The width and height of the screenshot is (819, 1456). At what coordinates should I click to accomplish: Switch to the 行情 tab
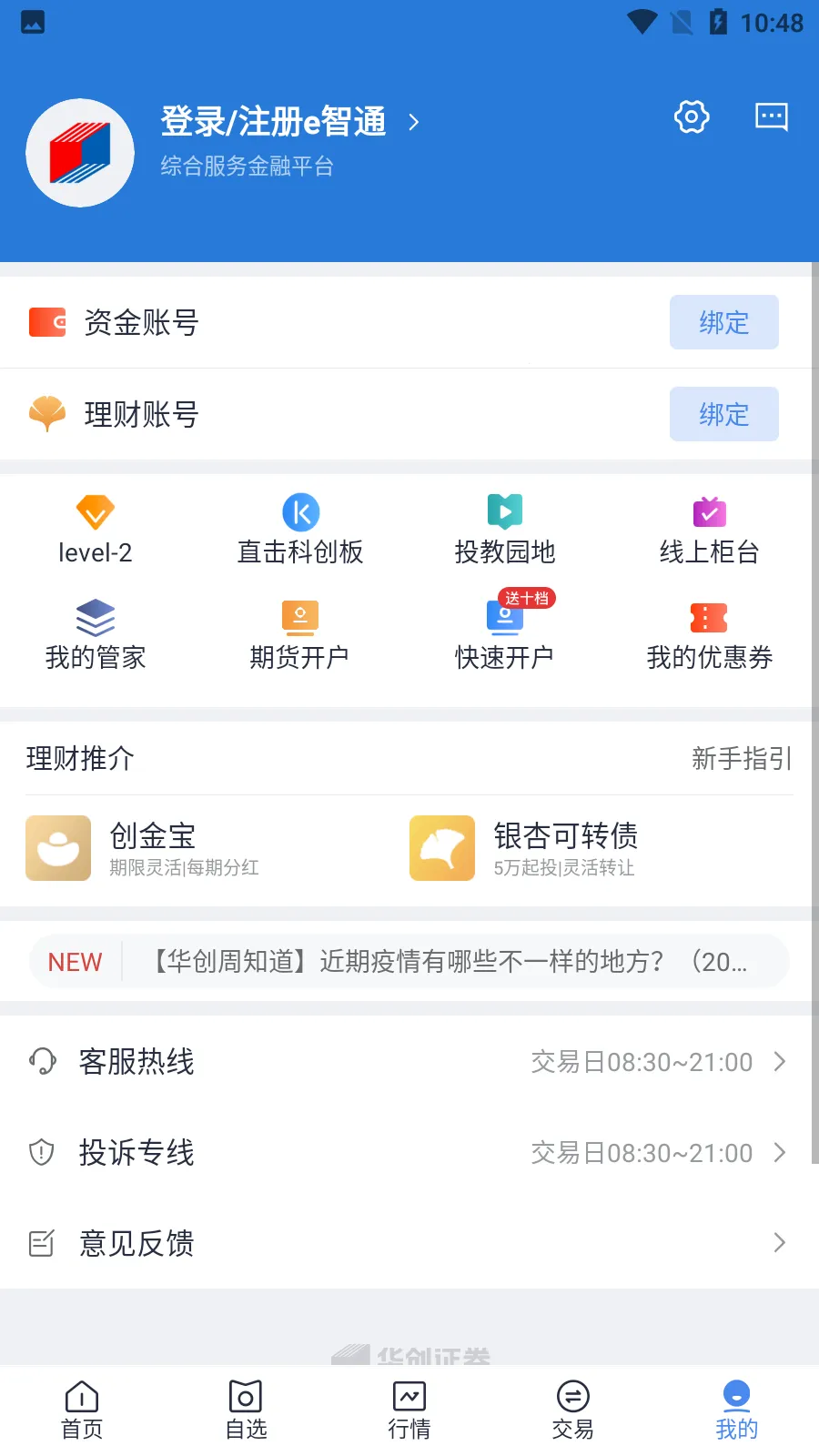(x=409, y=1410)
